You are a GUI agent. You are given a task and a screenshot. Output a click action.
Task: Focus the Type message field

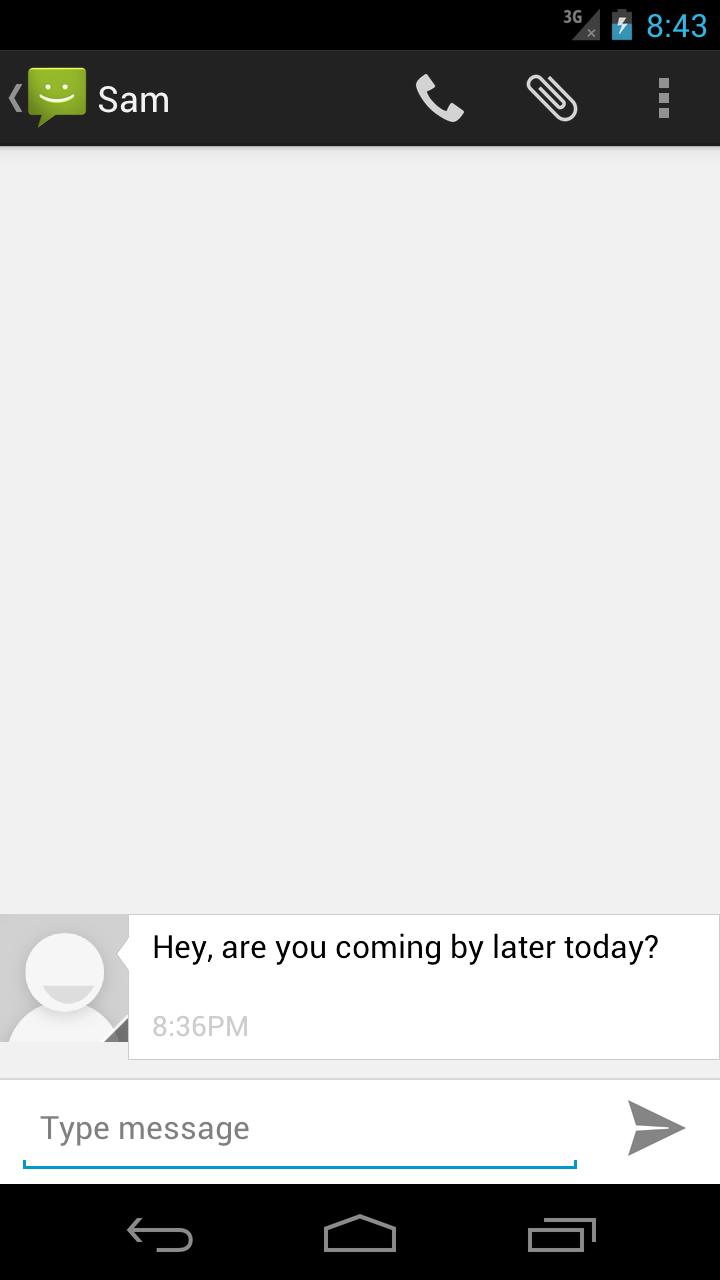coord(300,1129)
